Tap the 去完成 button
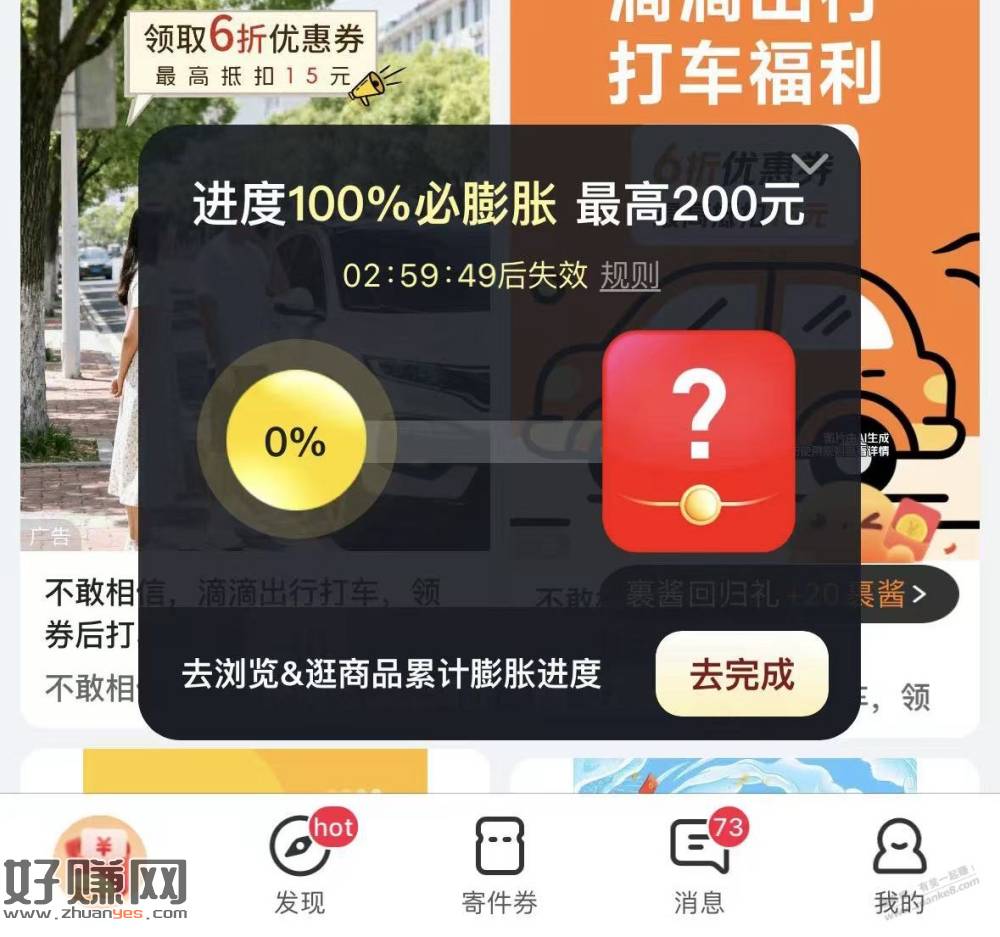 (x=741, y=674)
